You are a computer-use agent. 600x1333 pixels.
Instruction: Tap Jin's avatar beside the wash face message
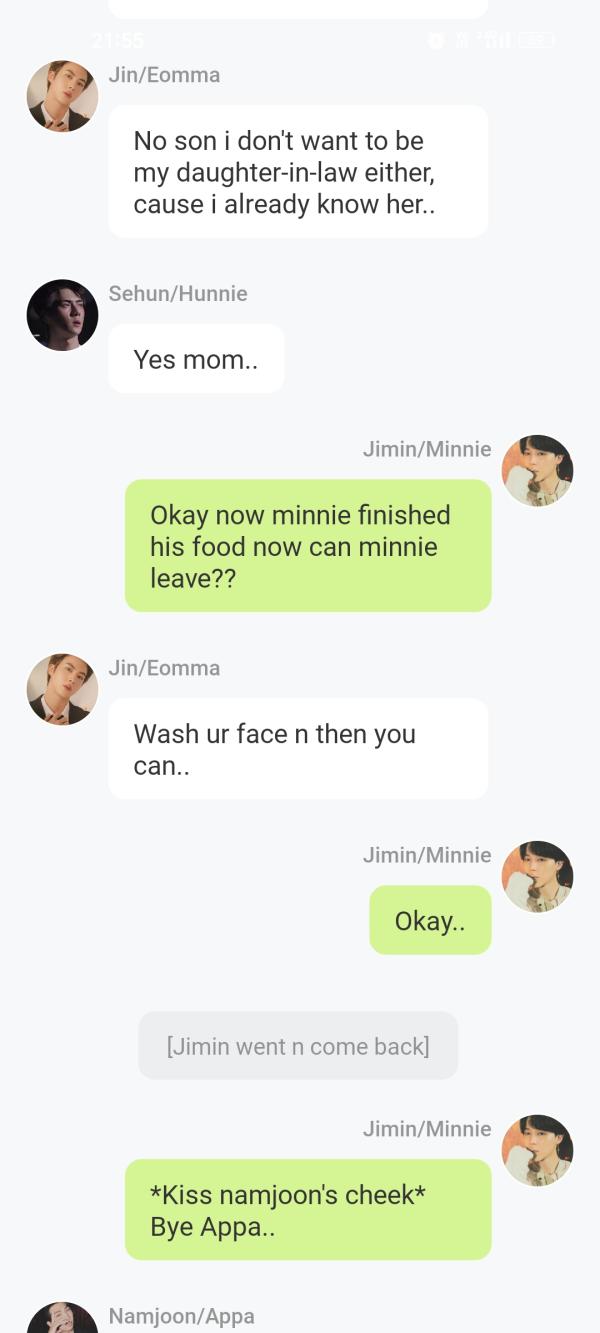click(x=62, y=689)
